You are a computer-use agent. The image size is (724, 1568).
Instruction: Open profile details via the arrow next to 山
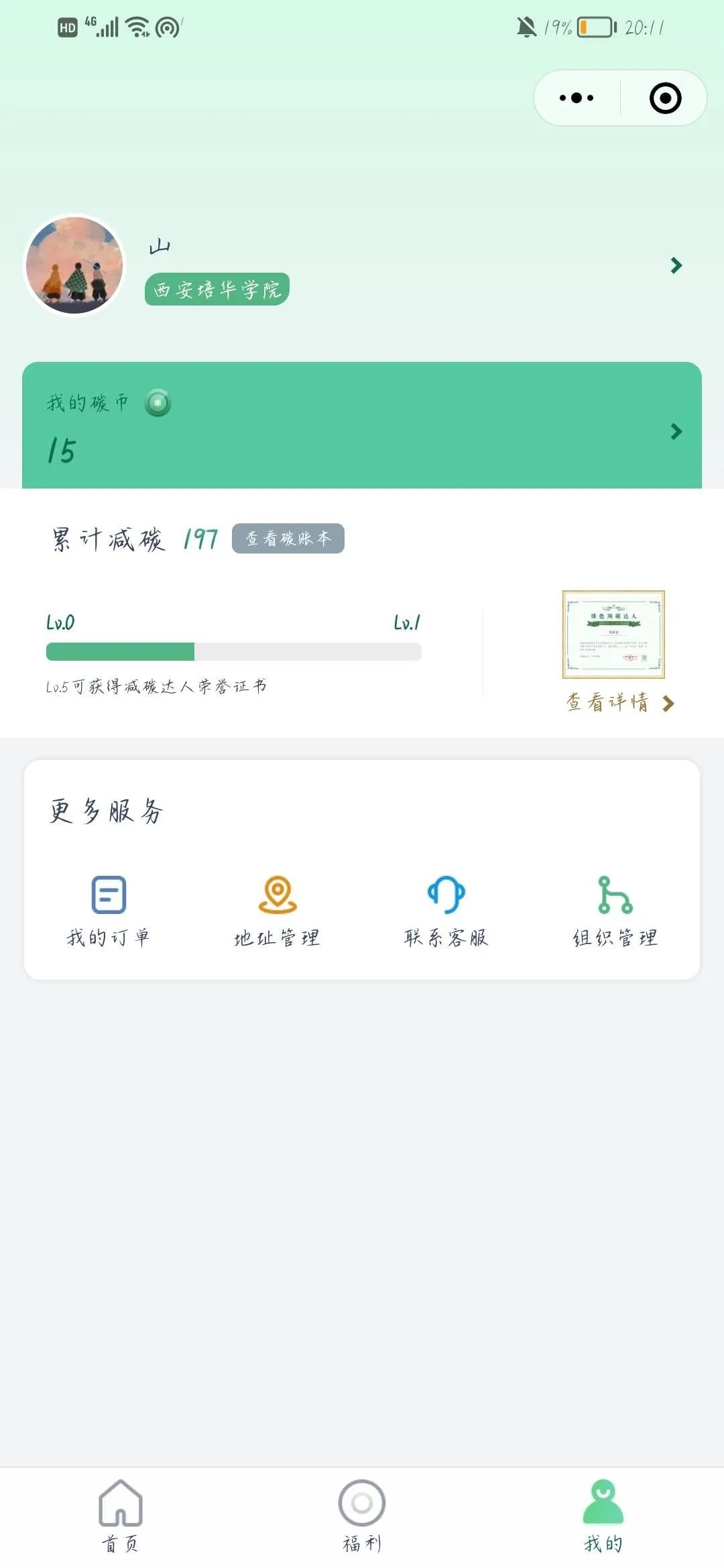676,265
